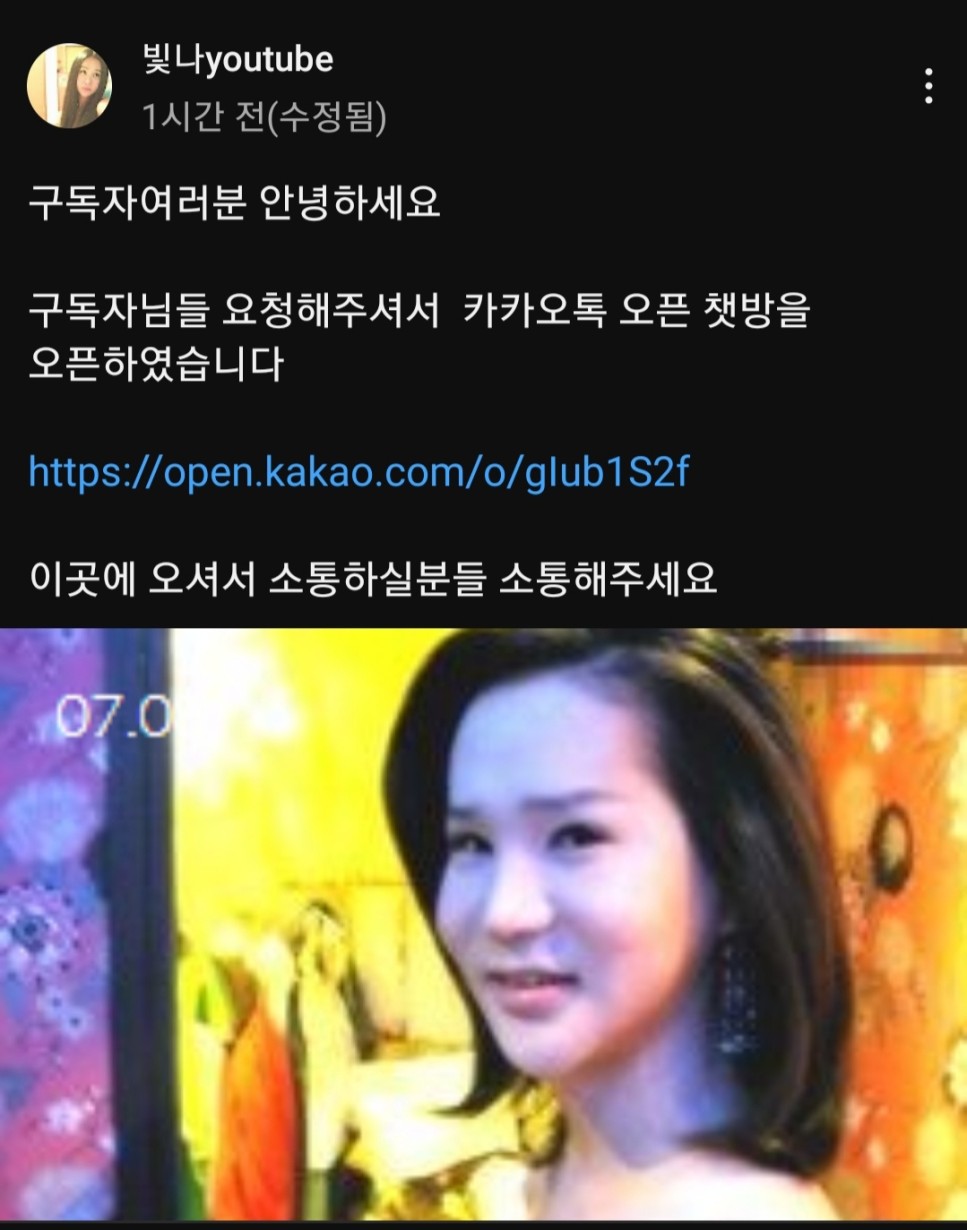Tap the 빛나youtube channel name

[238, 60]
